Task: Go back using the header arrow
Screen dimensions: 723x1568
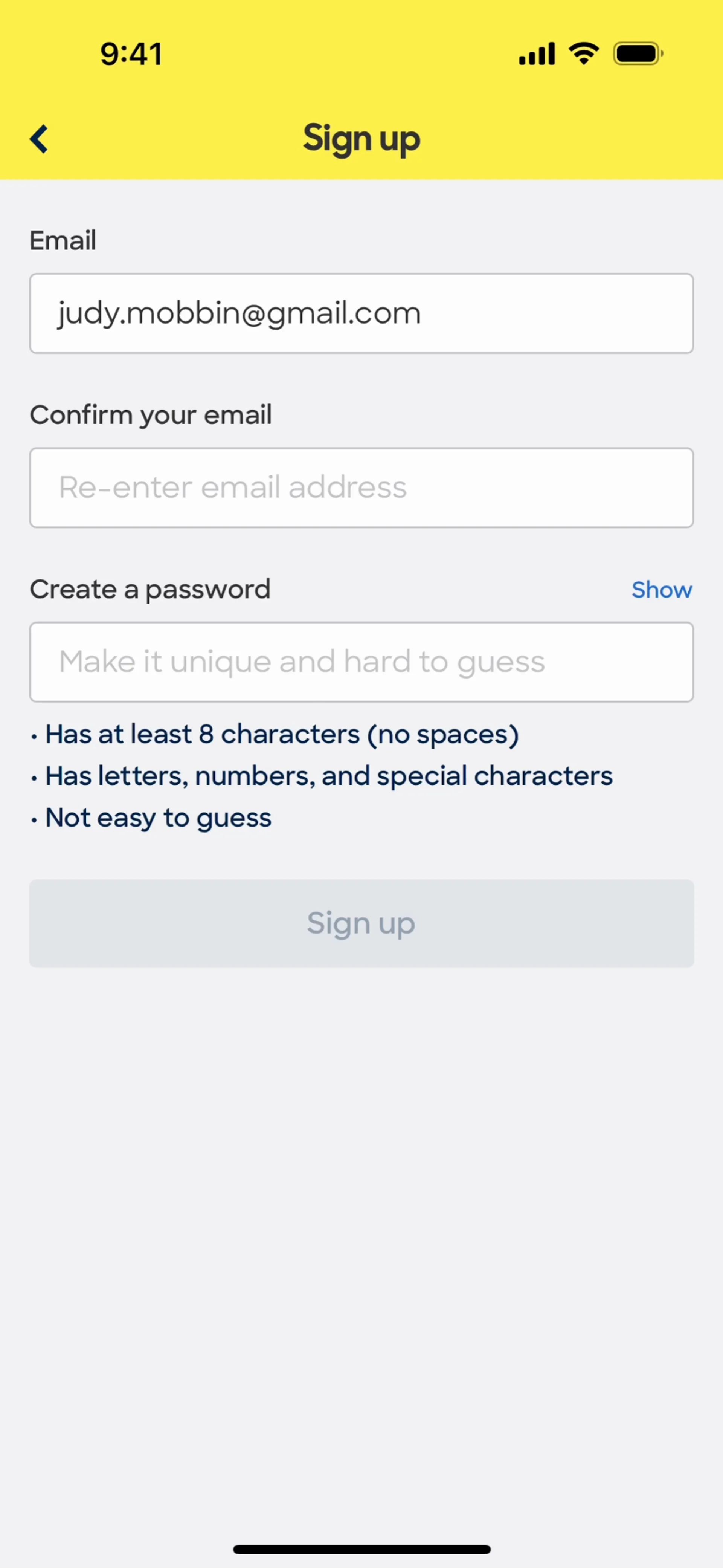Action: pos(40,139)
